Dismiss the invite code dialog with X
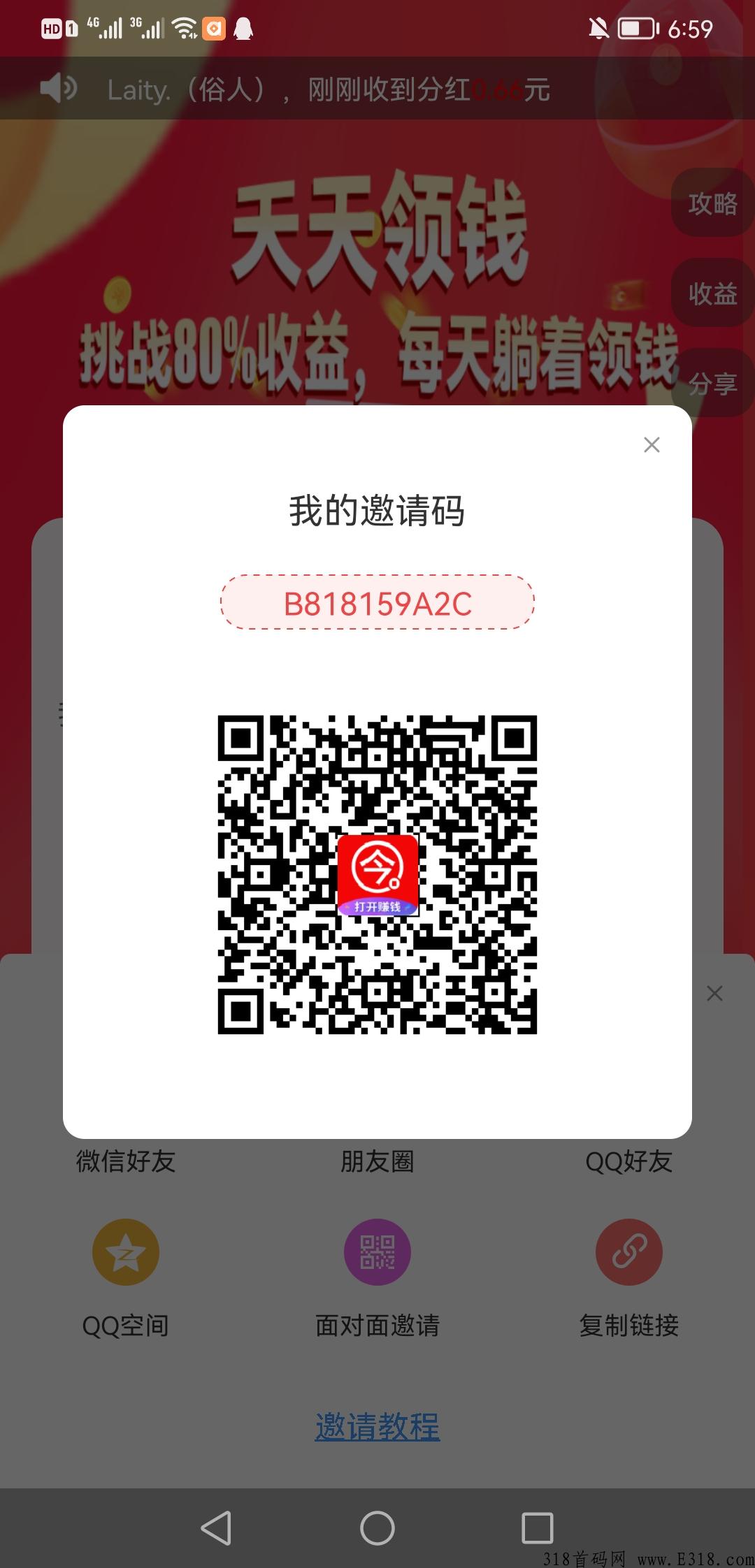The height and width of the screenshot is (1568, 755). [x=652, y=445]
